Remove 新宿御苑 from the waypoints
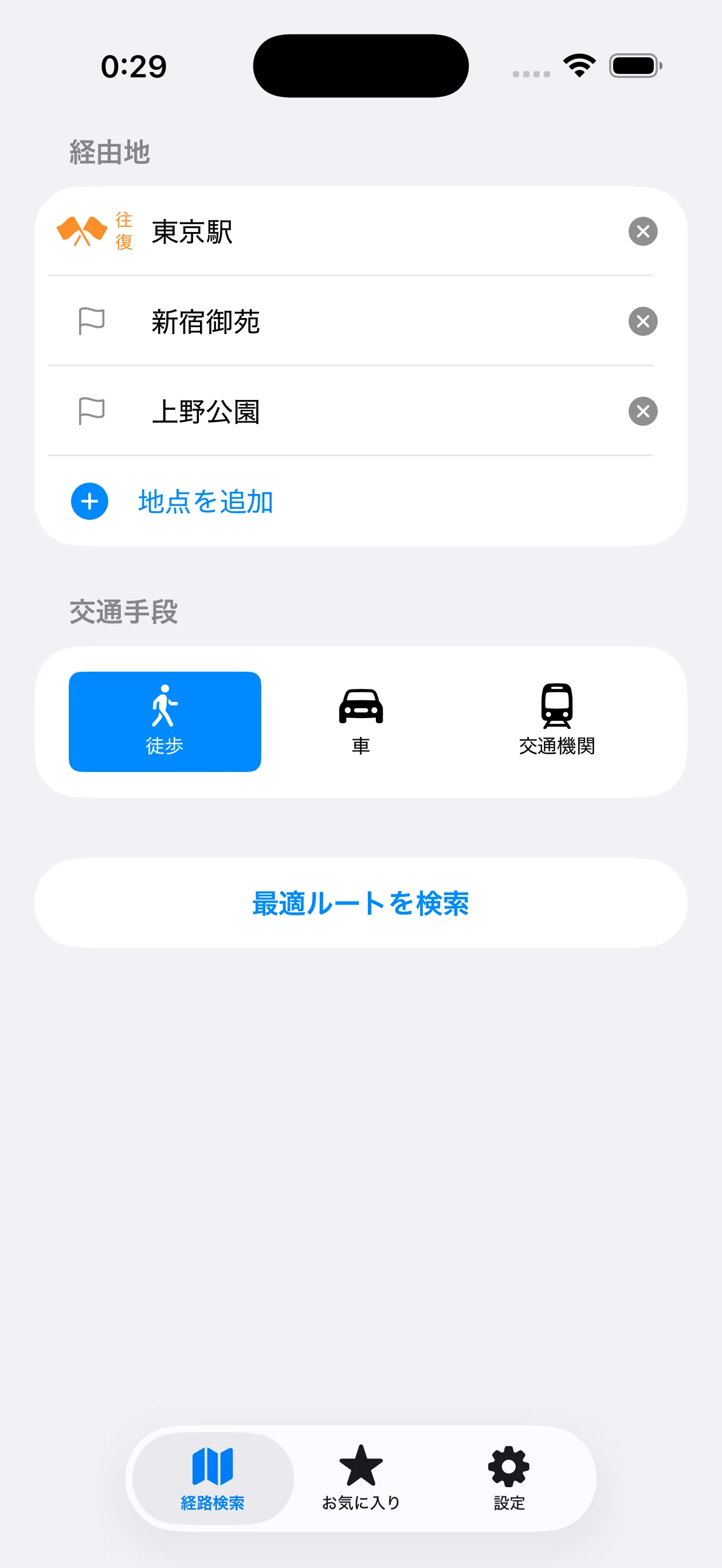This screenshot has height=1568, width=722. 642,322
